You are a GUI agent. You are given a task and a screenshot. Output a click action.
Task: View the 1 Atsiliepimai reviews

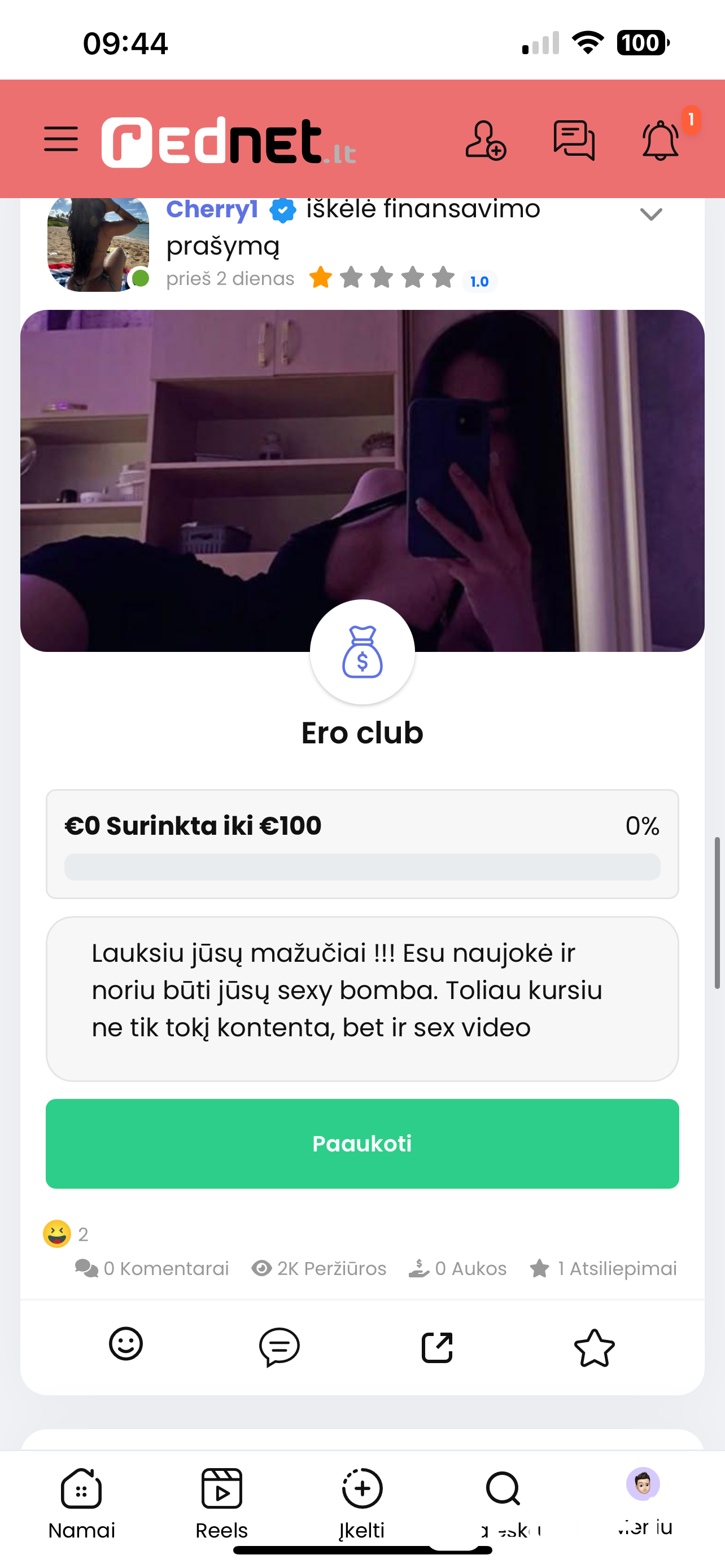point(603,1268)
